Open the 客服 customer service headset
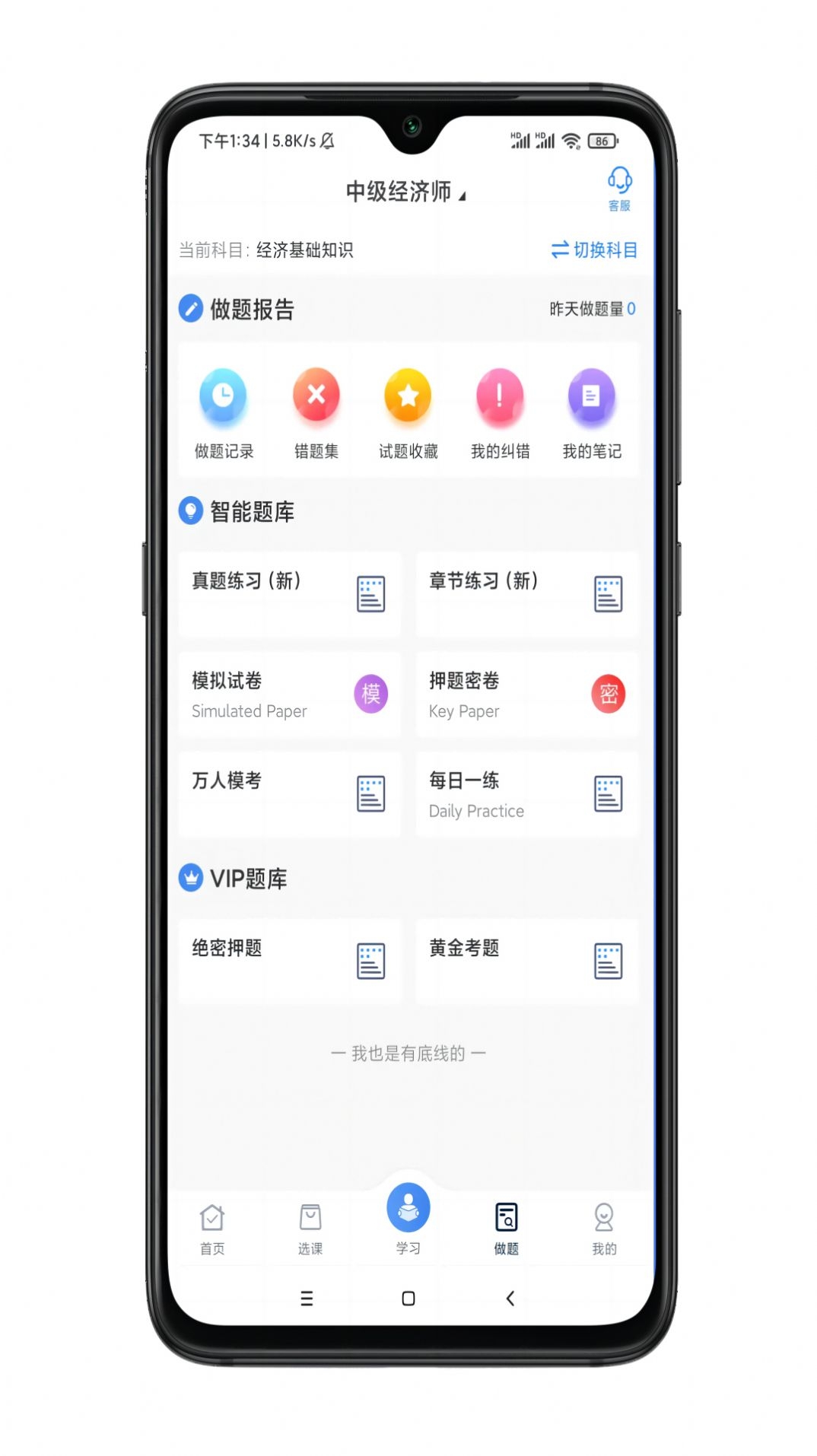The height and width of the screenshot is (1456, 817). coord(619,188)
